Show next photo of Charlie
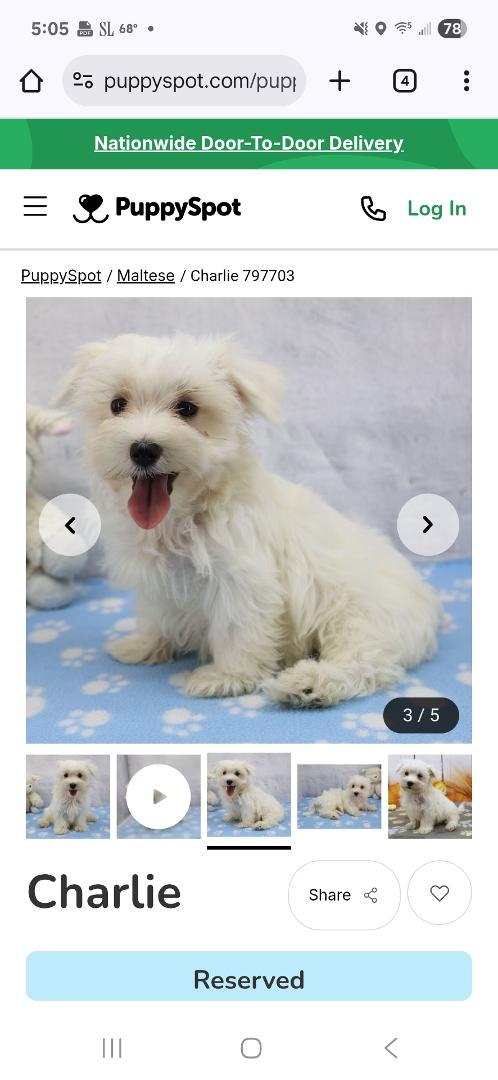498x1080 pixels. tap(428, 525)
